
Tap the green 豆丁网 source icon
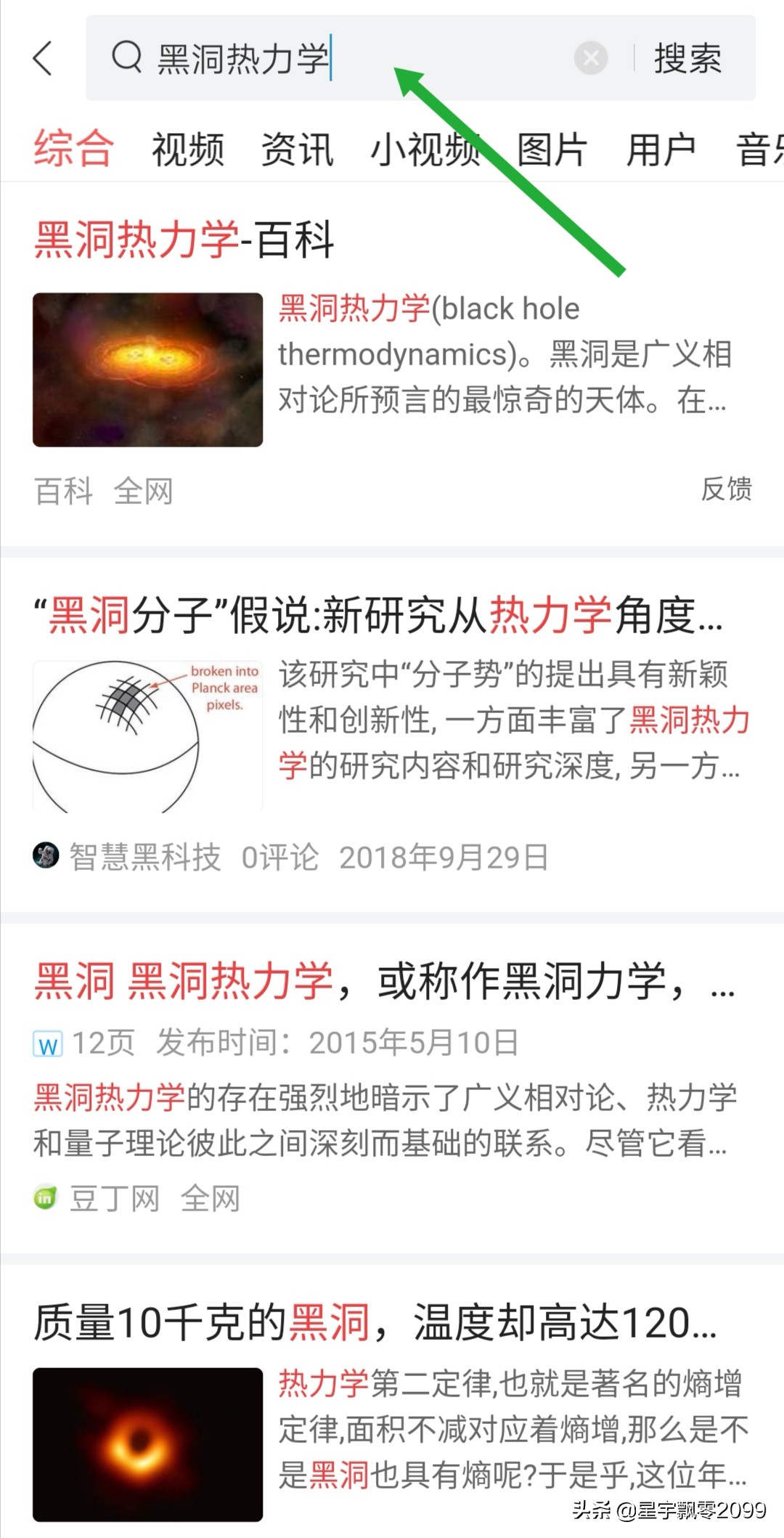pyautogui.click(x=46, y=1198)
